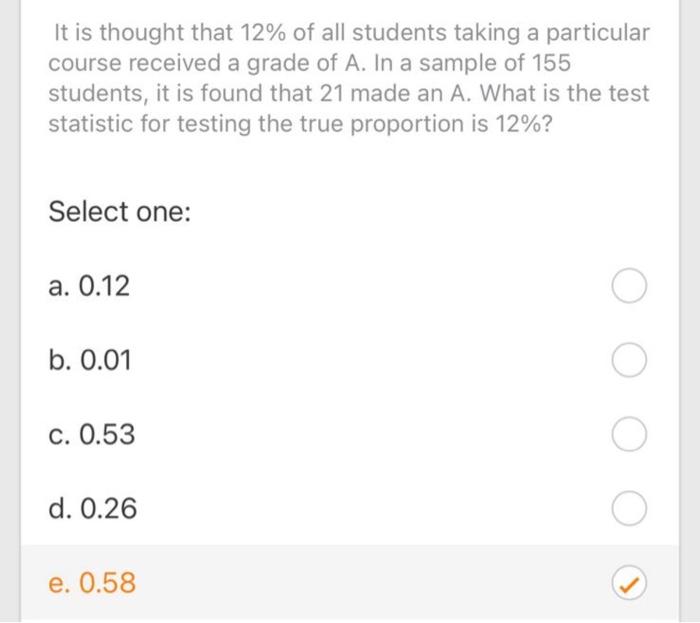Select answer option a. 0.12
This screenshot has height=623, width=700.
pyautogui.click(x=629, y=288)
